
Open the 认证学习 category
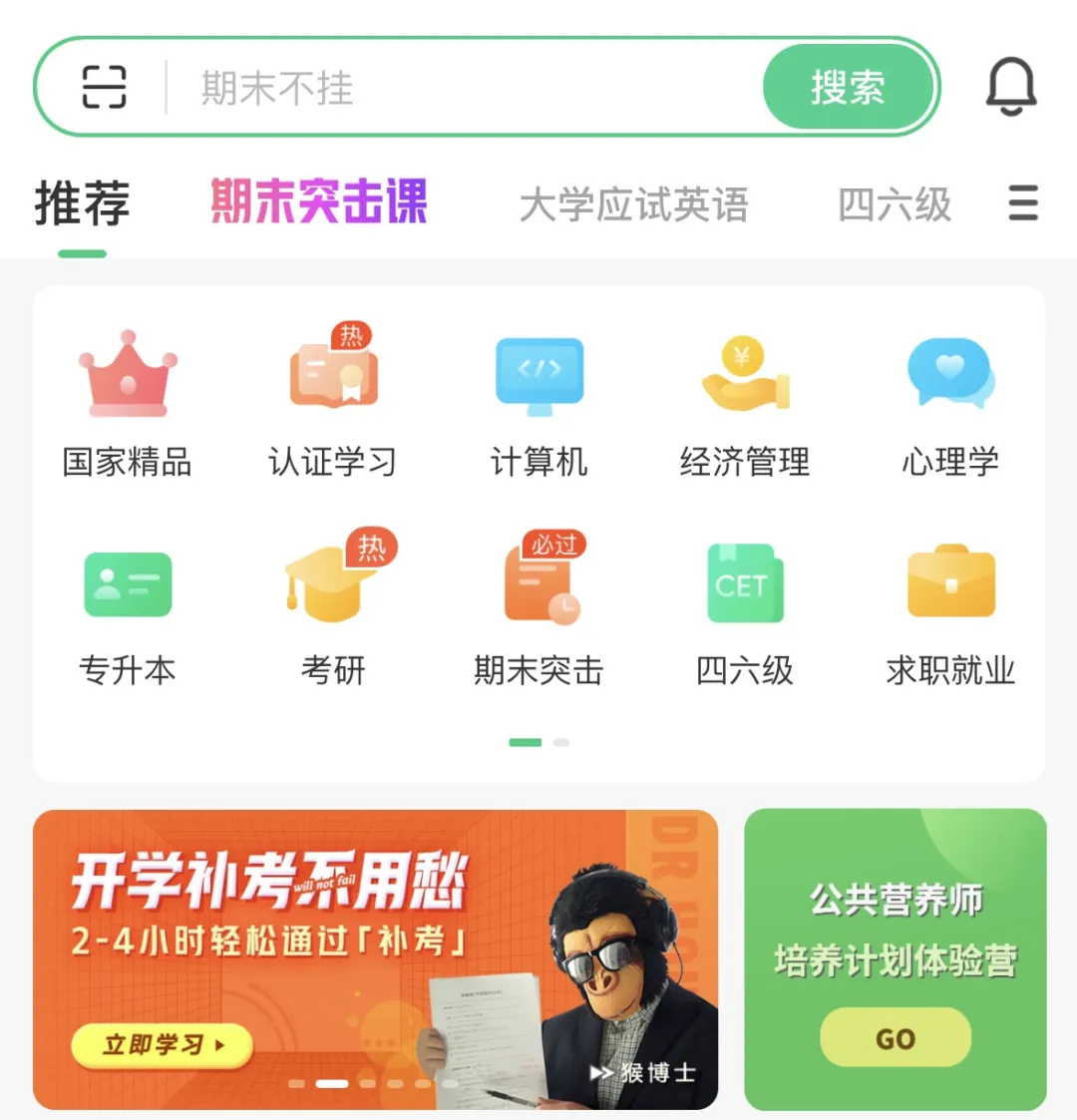(333, 404)
